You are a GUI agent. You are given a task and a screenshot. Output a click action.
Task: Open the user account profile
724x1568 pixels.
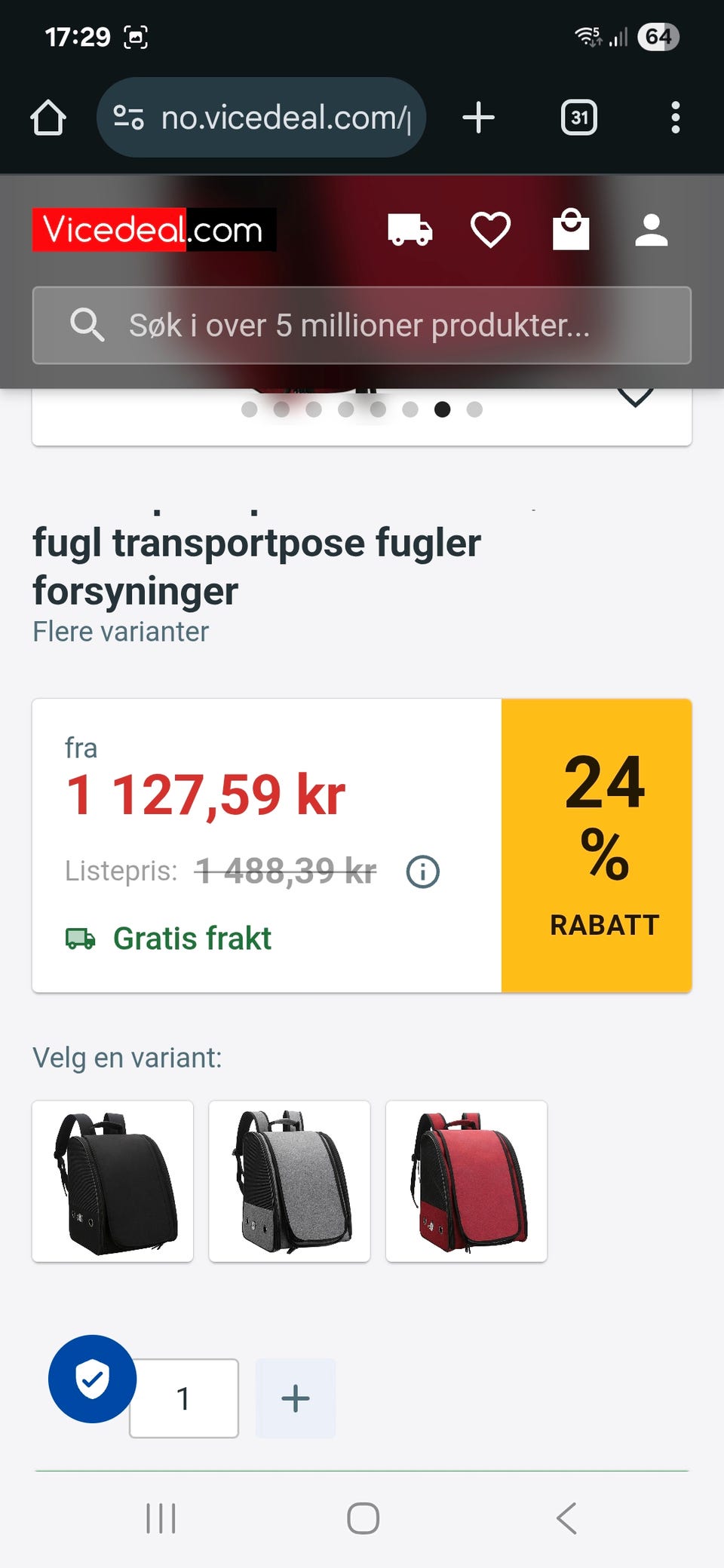point(651,229)
